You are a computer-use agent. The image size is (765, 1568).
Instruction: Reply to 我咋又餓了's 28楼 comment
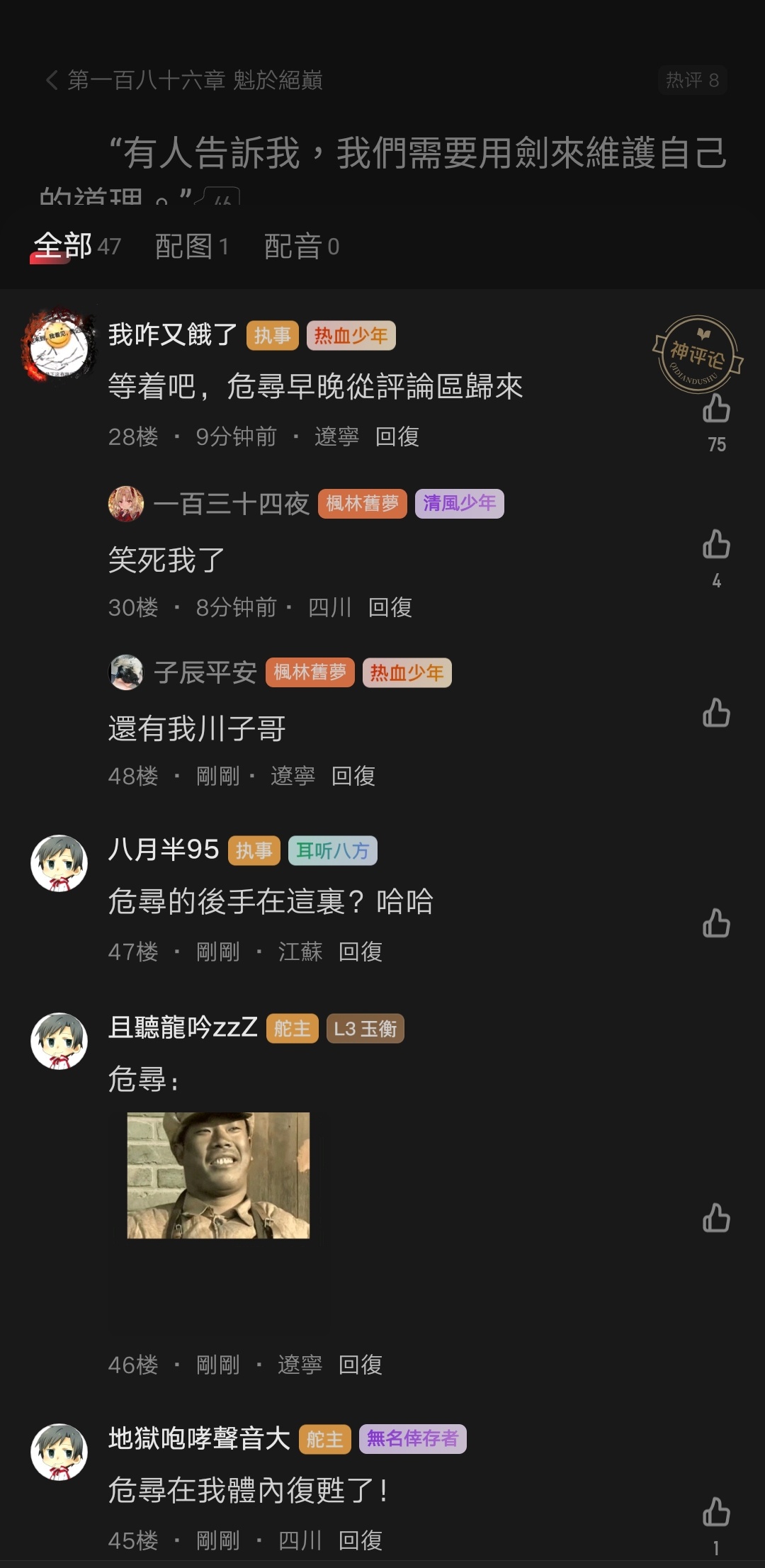pos(397,436)
